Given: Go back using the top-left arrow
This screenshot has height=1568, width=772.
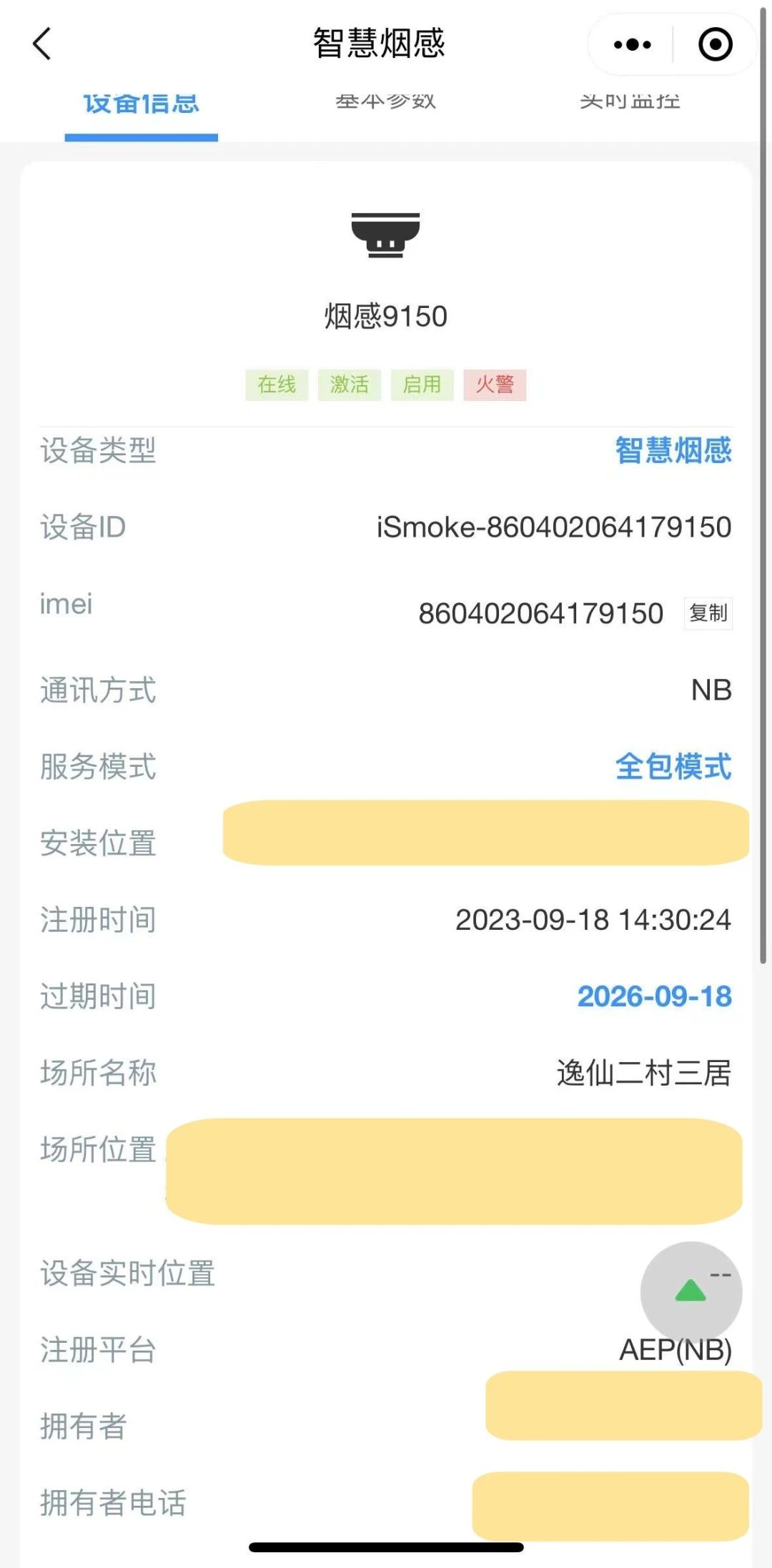Looking at the screenshot, I should click(x=43, y=44).
